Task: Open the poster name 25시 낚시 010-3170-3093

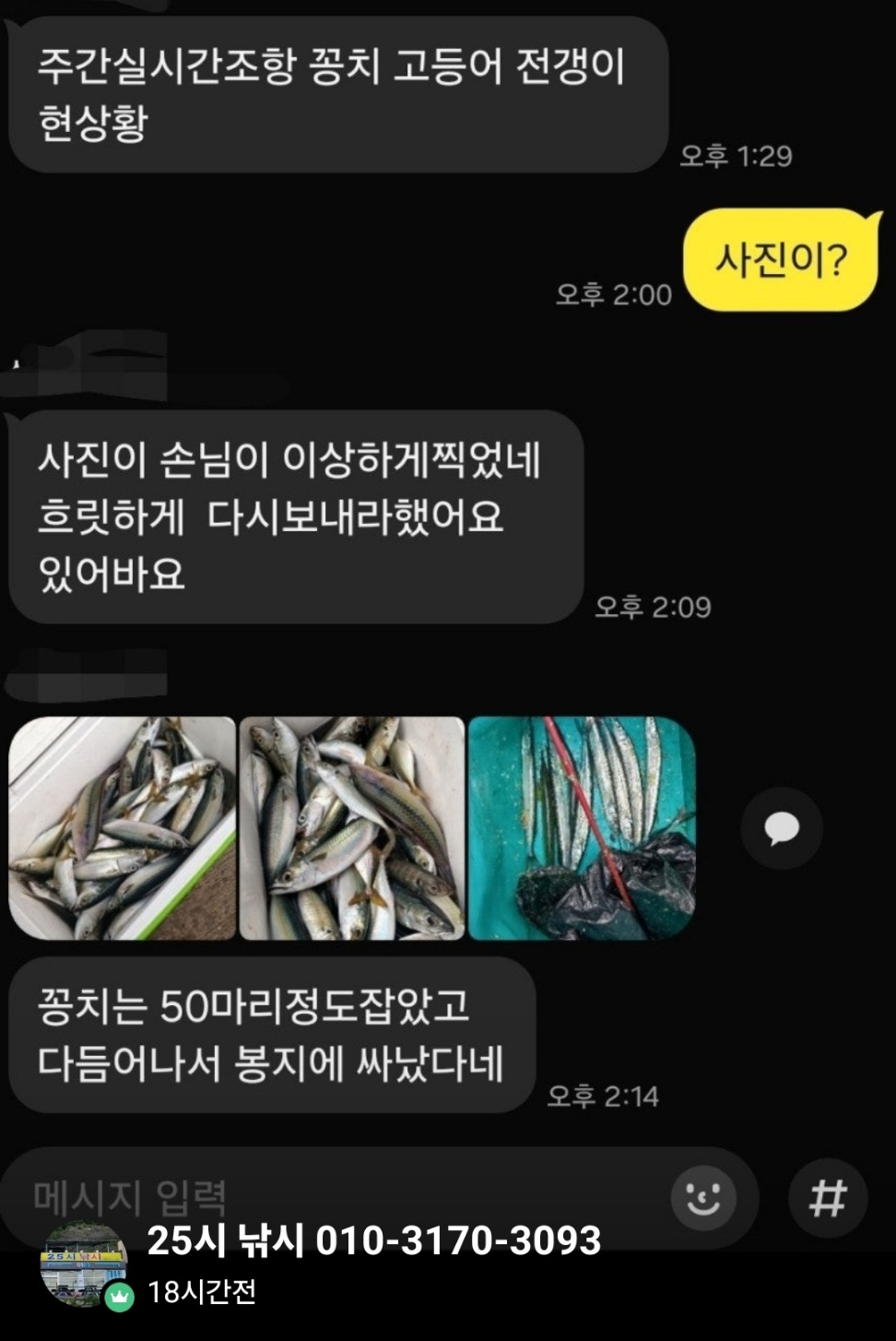Action: pyautogui.click(x=373, y=1240)
